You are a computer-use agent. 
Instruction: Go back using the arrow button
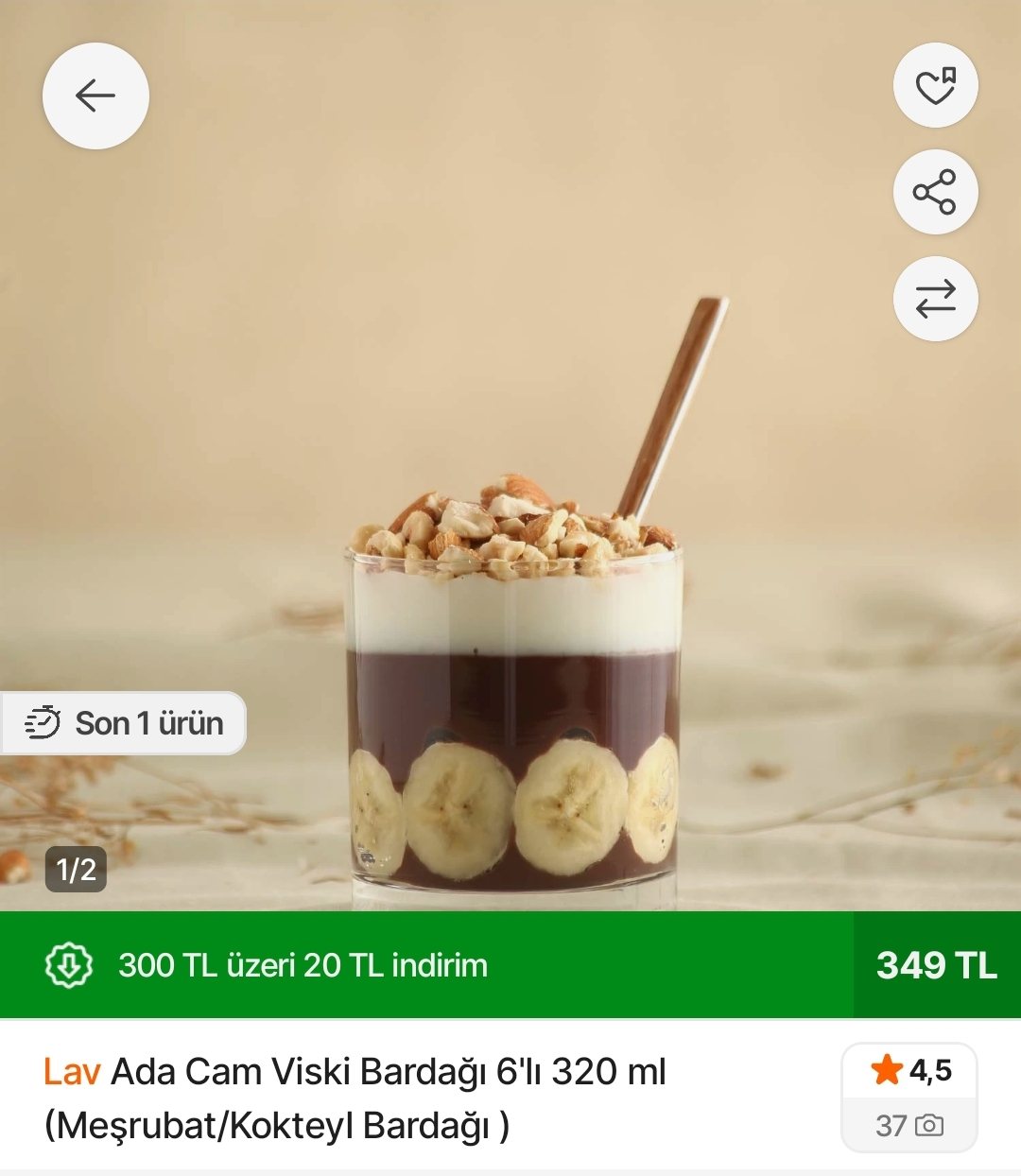pyautogui.click(x=95, y=95)
